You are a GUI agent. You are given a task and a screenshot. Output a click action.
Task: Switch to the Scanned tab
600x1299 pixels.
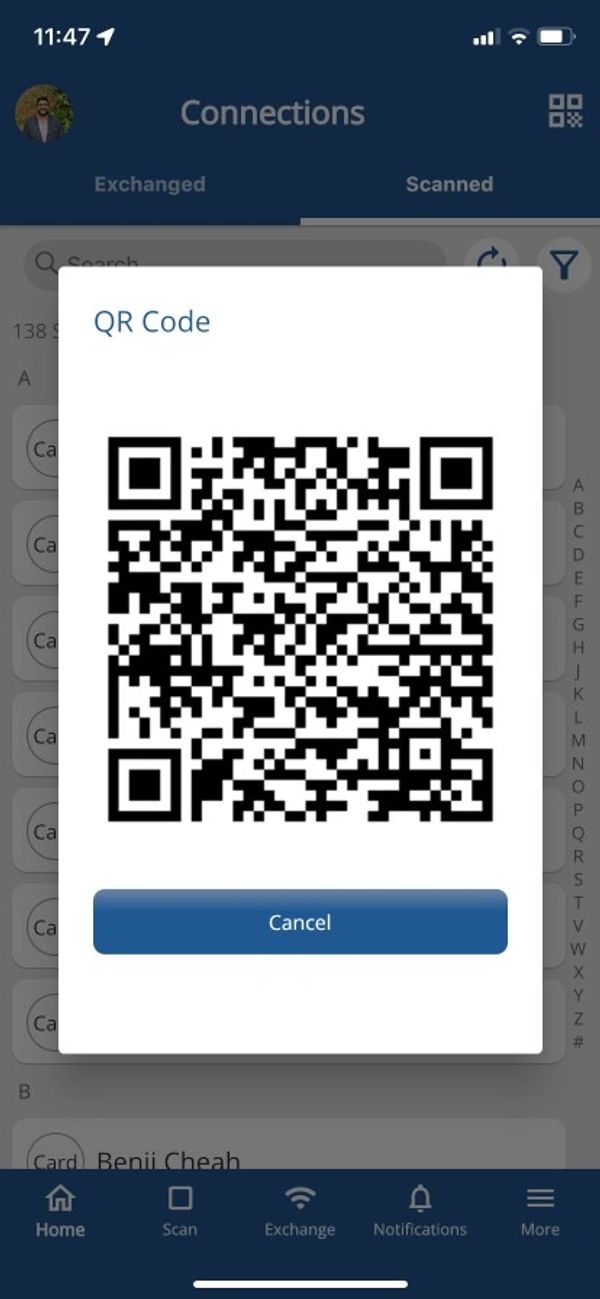pyautogui.click(x=449, y=184)
